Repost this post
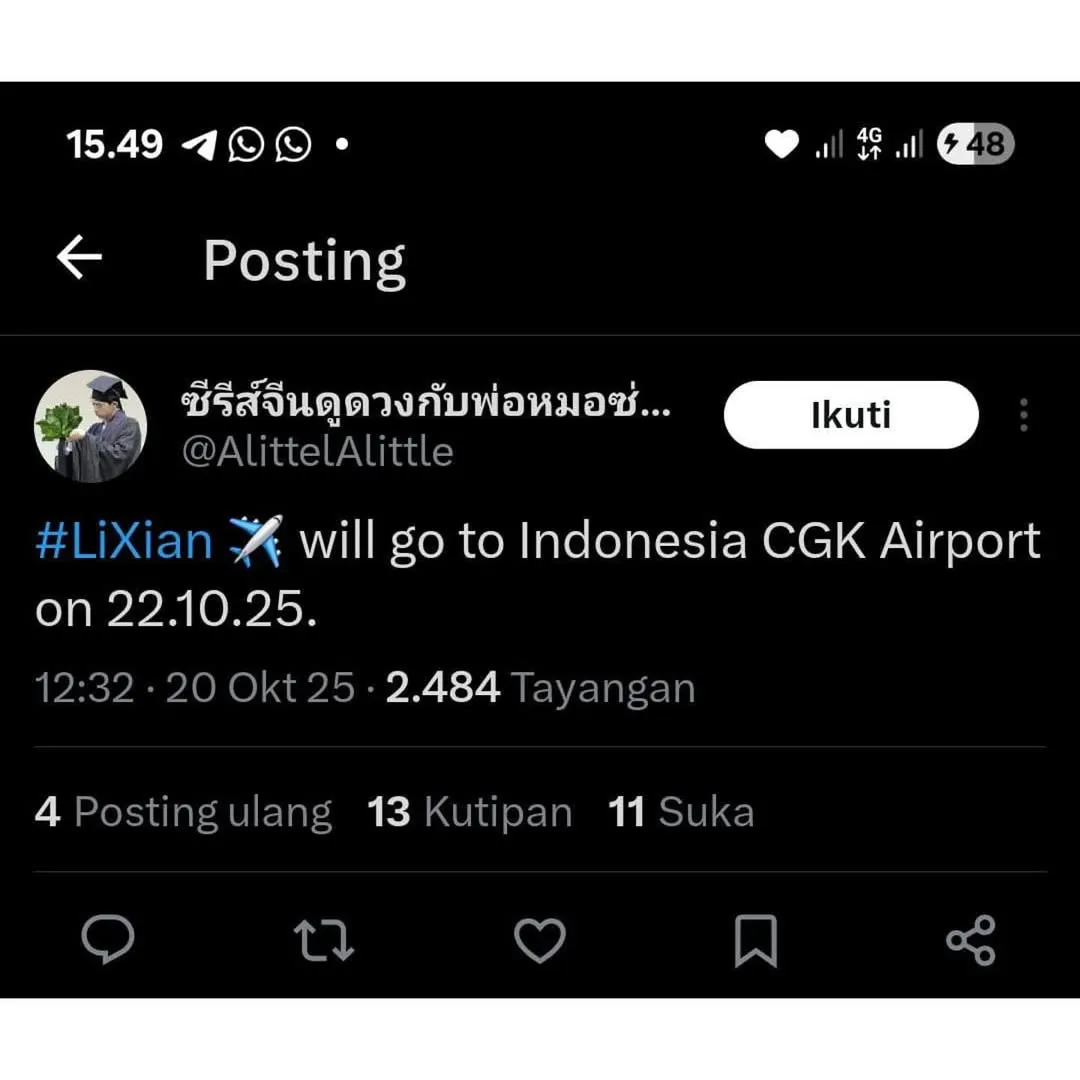The width and height of the screenshot is (1080, 1080). pos(323,941)
